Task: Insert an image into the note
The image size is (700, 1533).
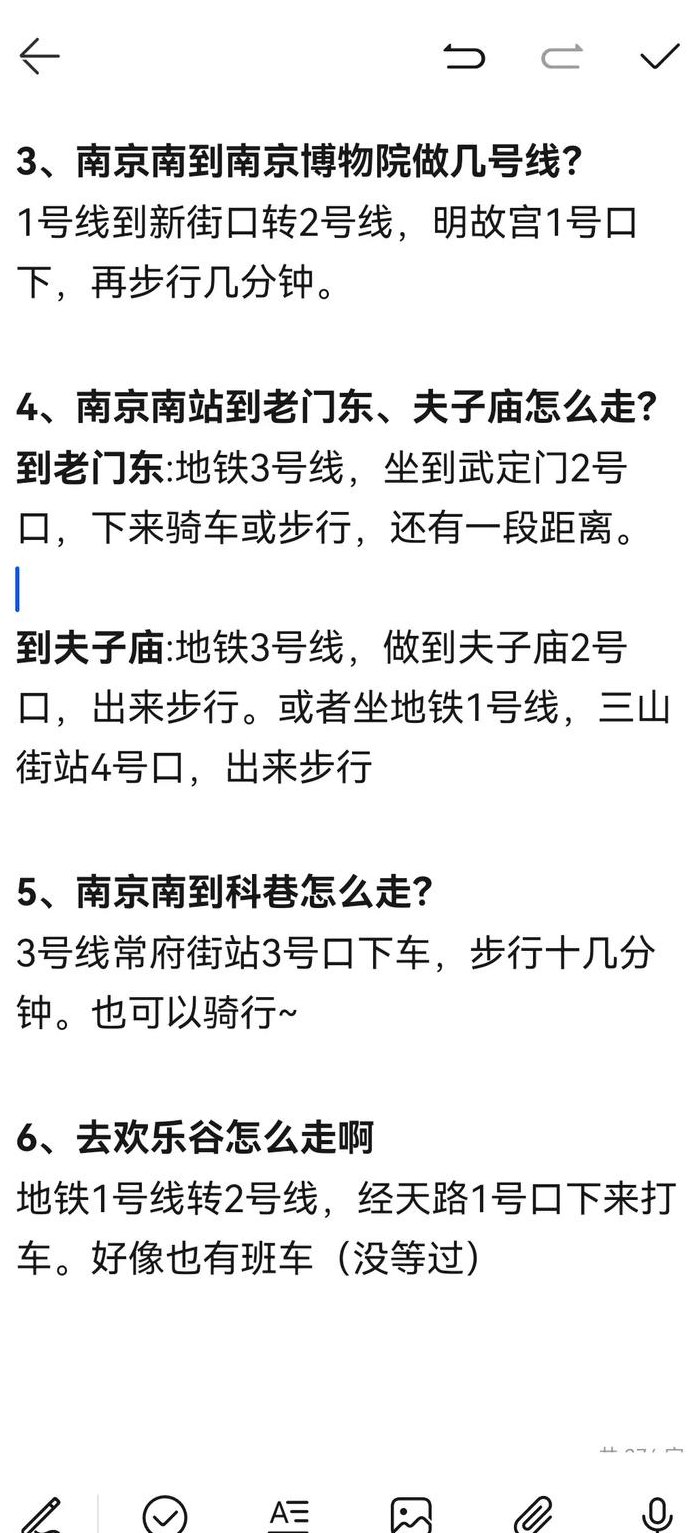Action: pyautogui.click(x=411, y=1516)
